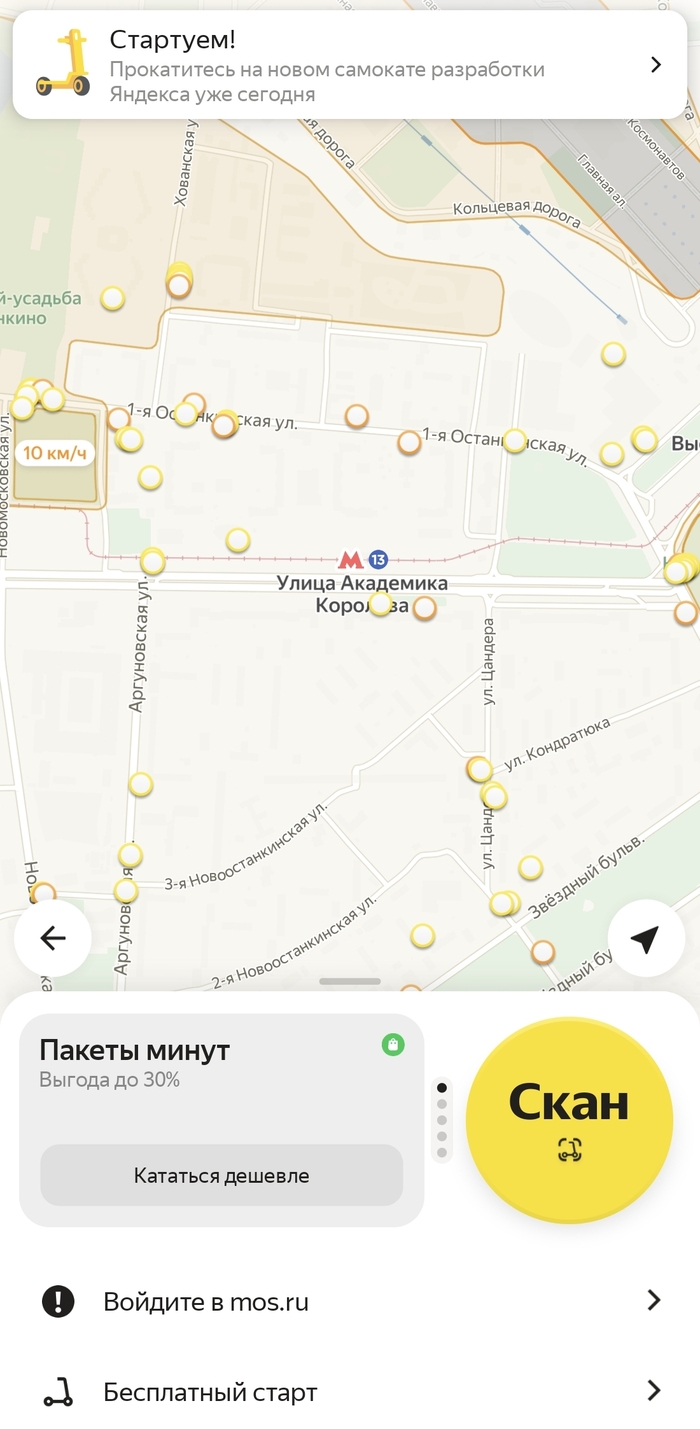Go back with the arrow button
Viewport: 700px width, 1429px height.
53,938
